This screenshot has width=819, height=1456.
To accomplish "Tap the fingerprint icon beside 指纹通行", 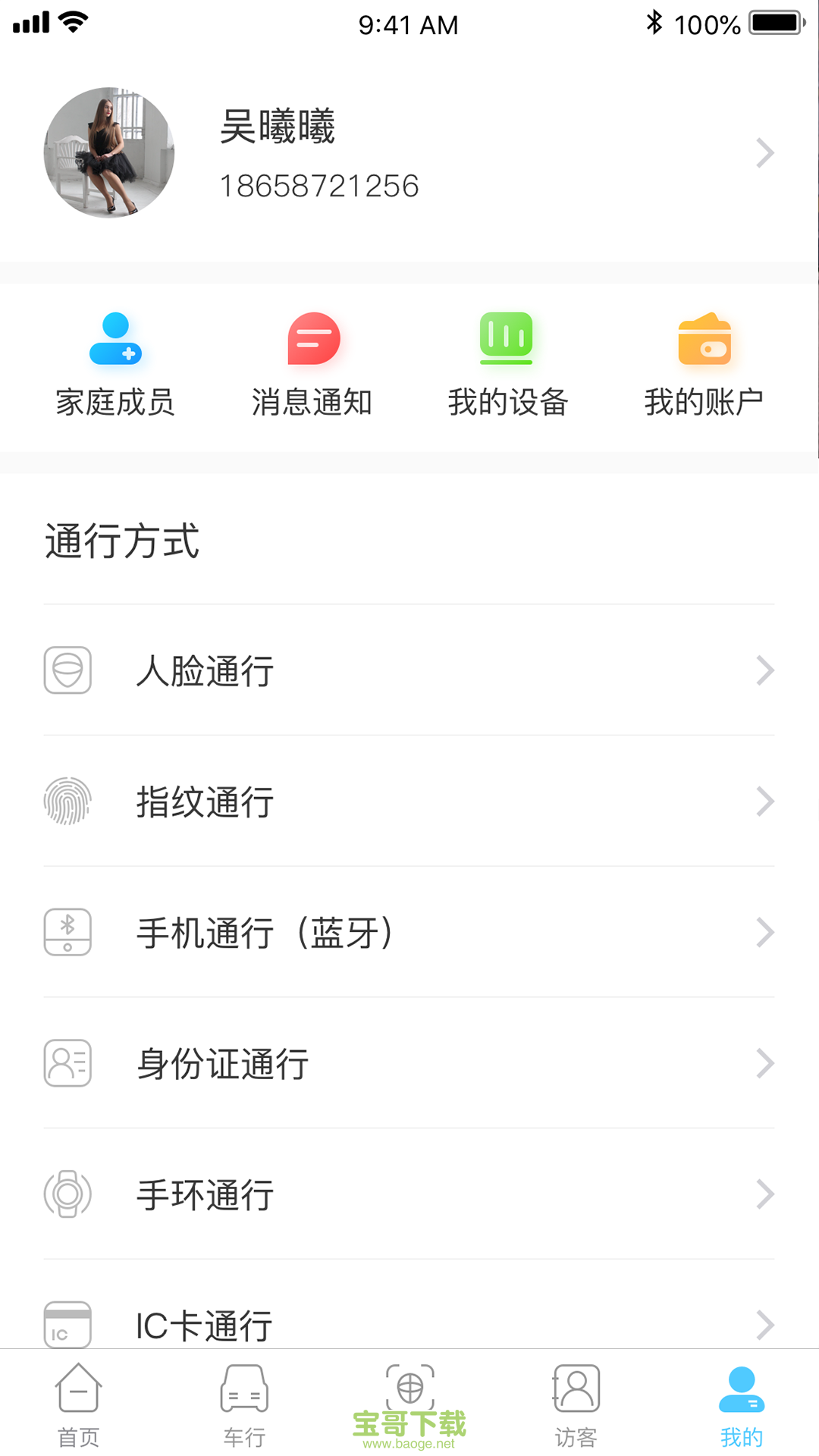I will coord(67,802).
